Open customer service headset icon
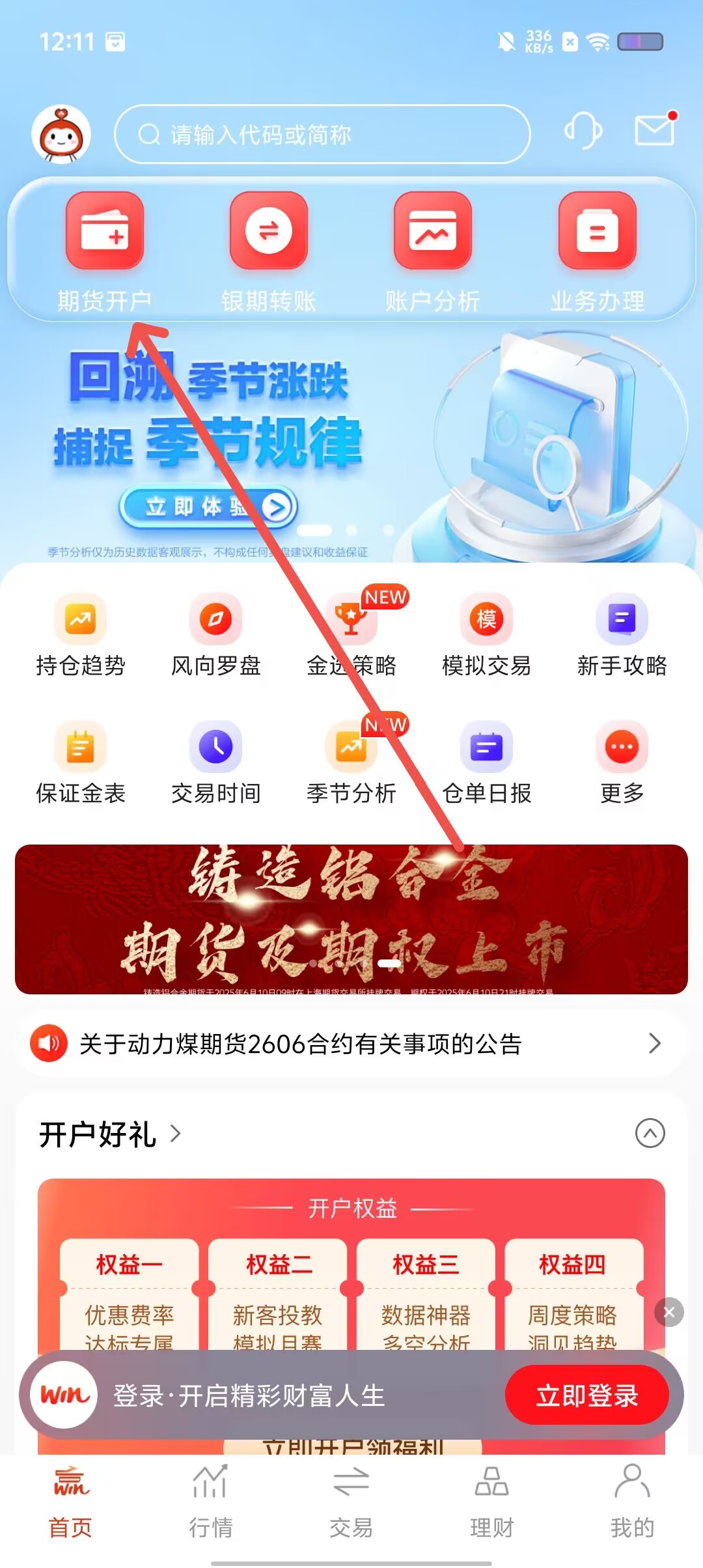 coord(583,131)
